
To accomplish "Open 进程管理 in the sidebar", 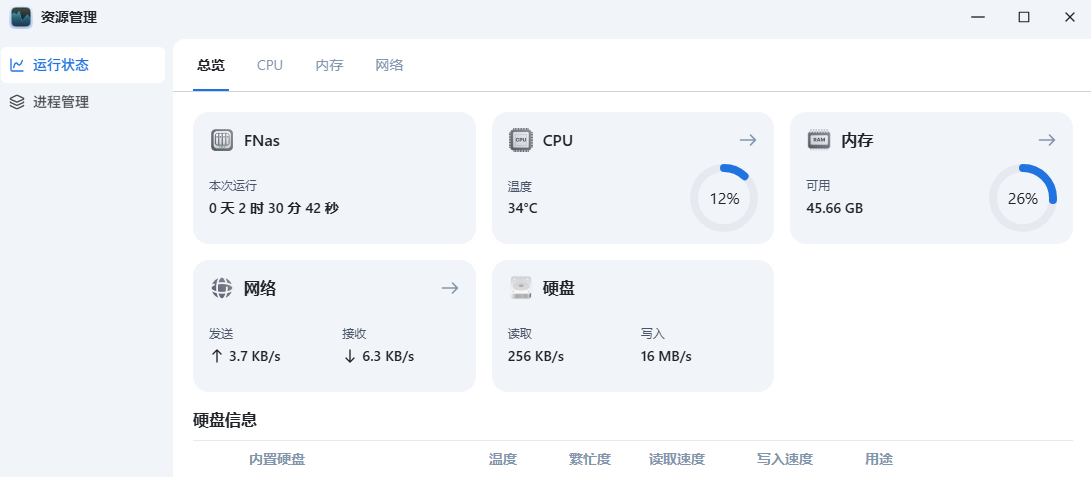I will (61, 102).
